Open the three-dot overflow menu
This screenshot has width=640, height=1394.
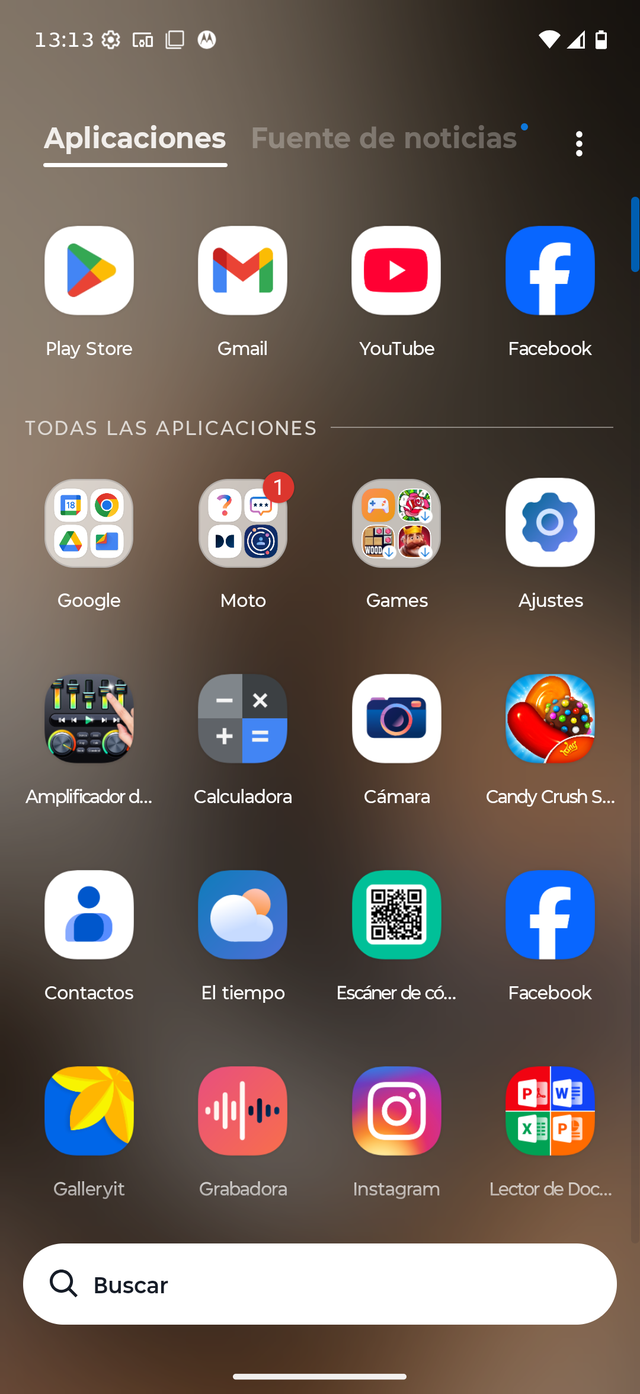coord(579,144)
